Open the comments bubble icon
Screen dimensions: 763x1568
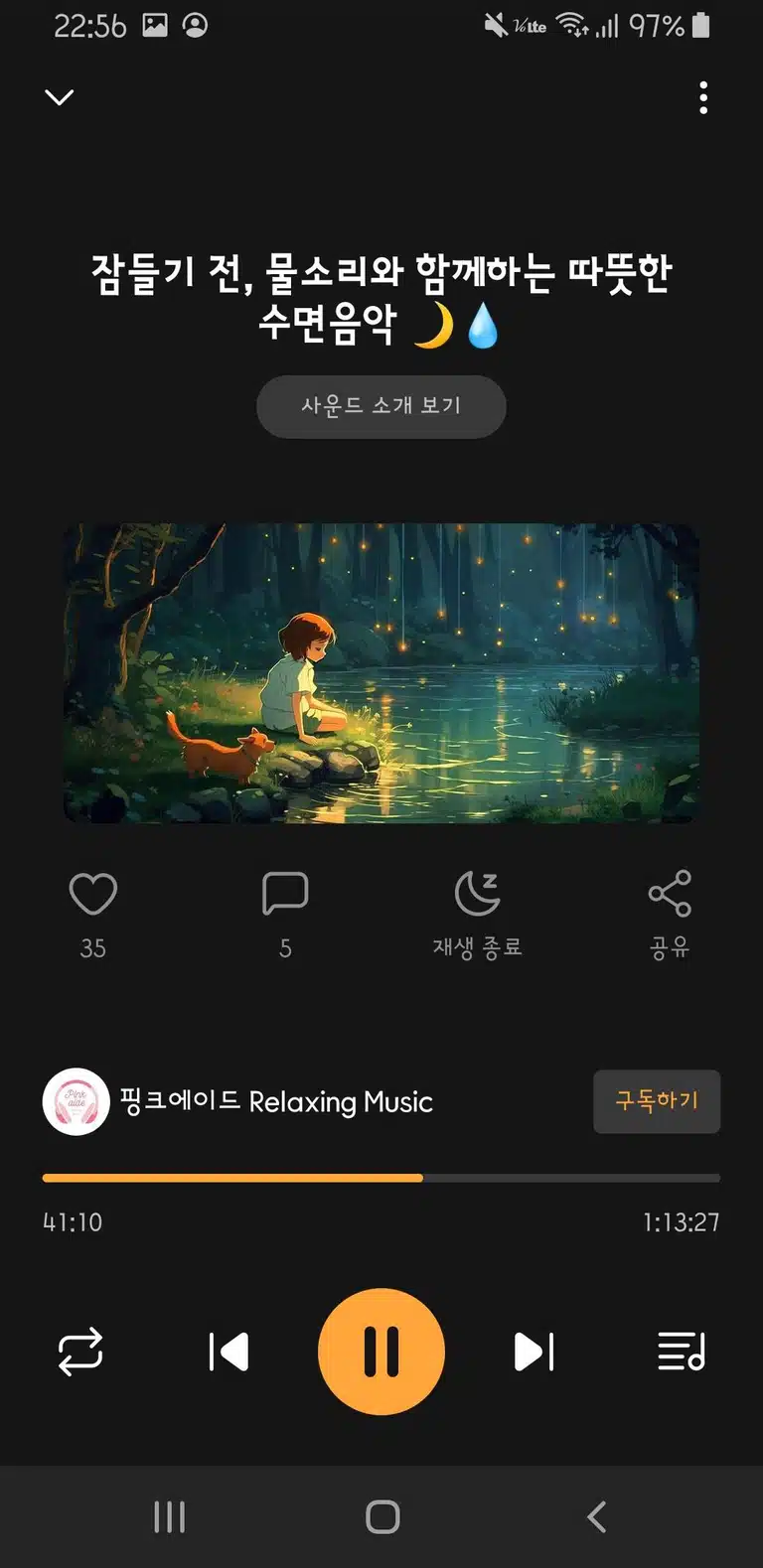pos(285,895)
